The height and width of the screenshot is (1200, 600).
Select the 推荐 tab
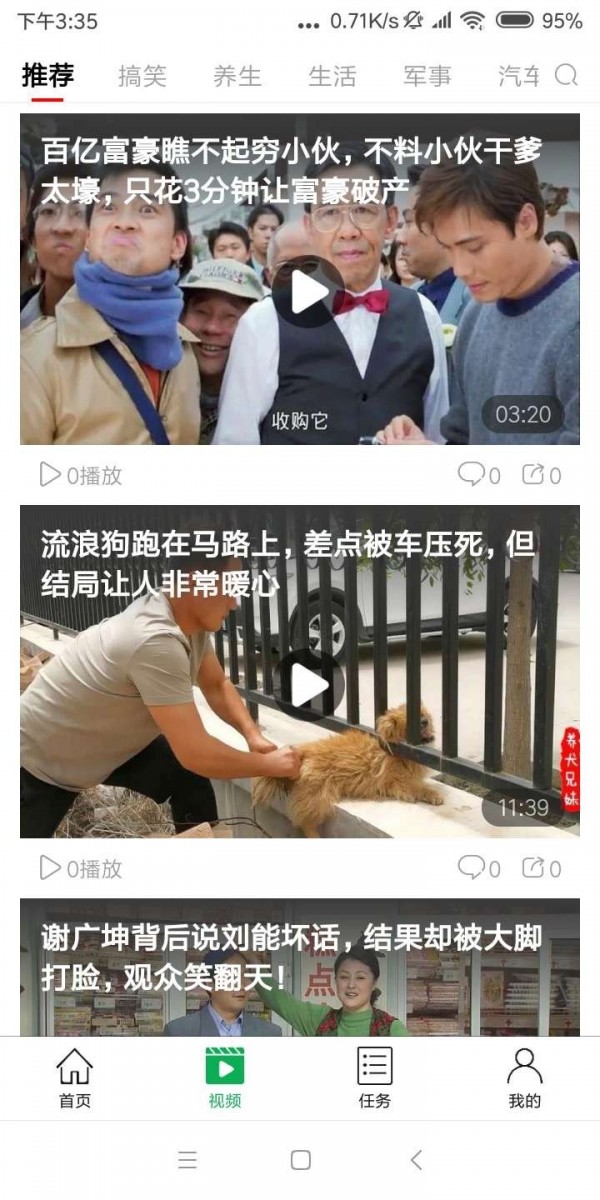point(47,76)
